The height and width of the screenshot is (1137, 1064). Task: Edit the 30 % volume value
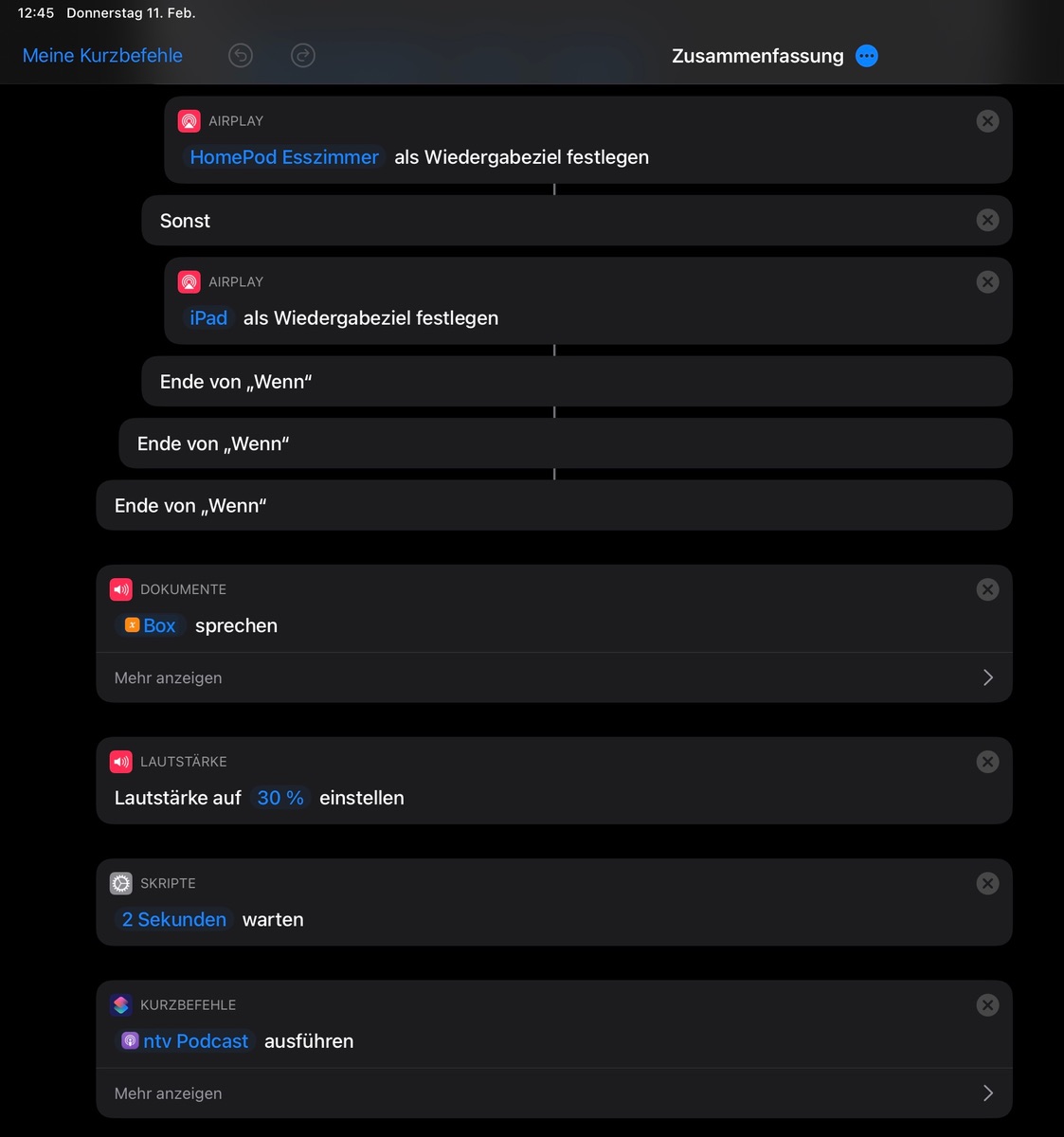280,799
